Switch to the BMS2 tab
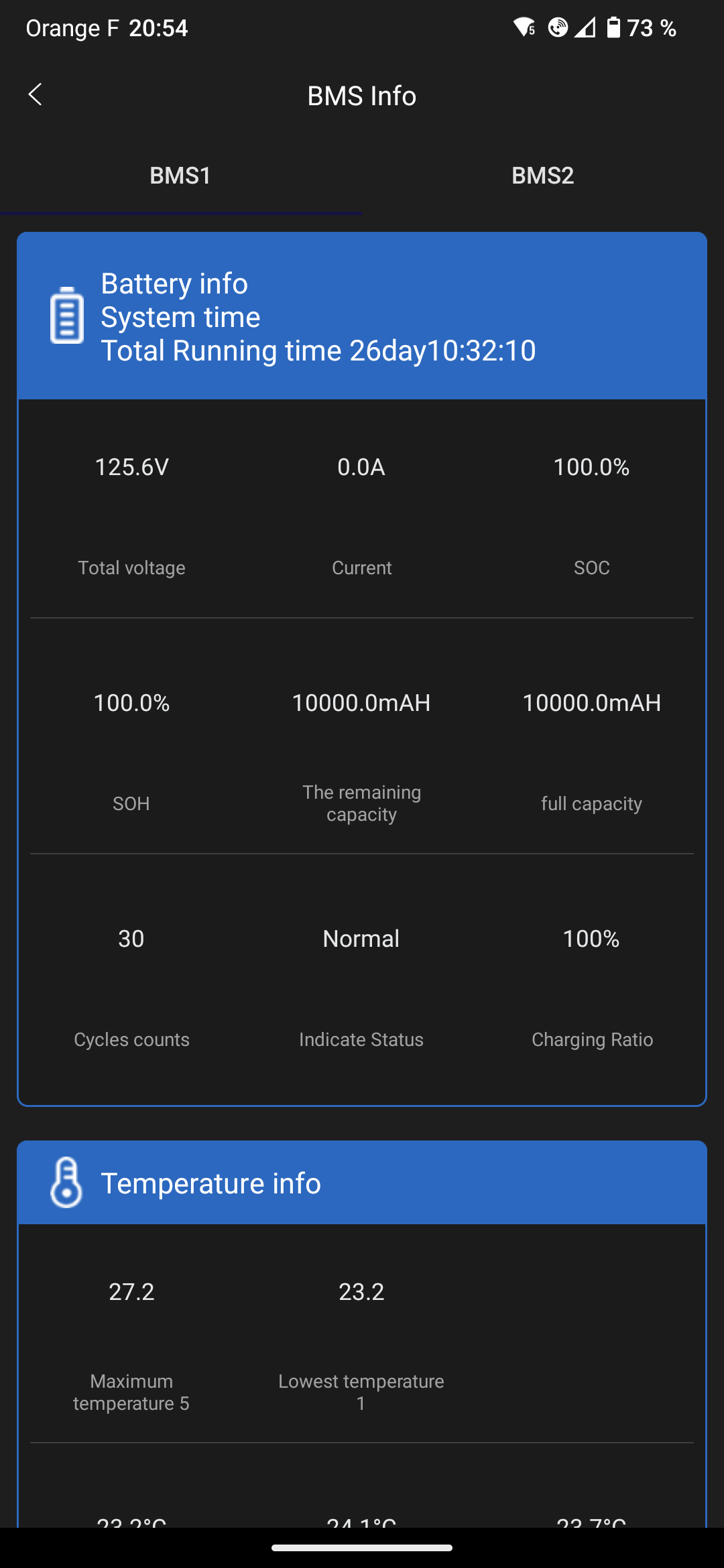 point(543,176)
